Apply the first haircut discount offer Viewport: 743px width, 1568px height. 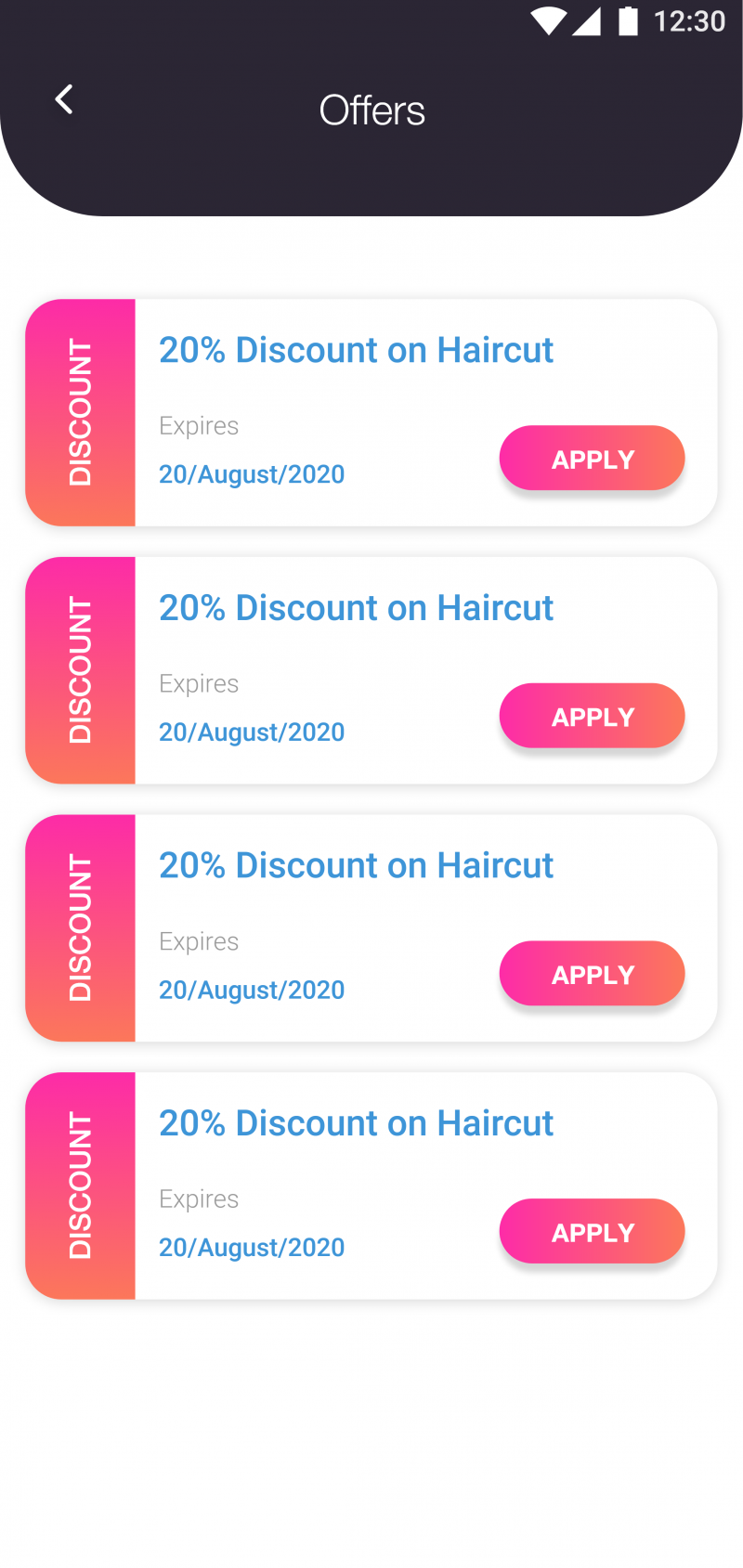coord(592,459)
